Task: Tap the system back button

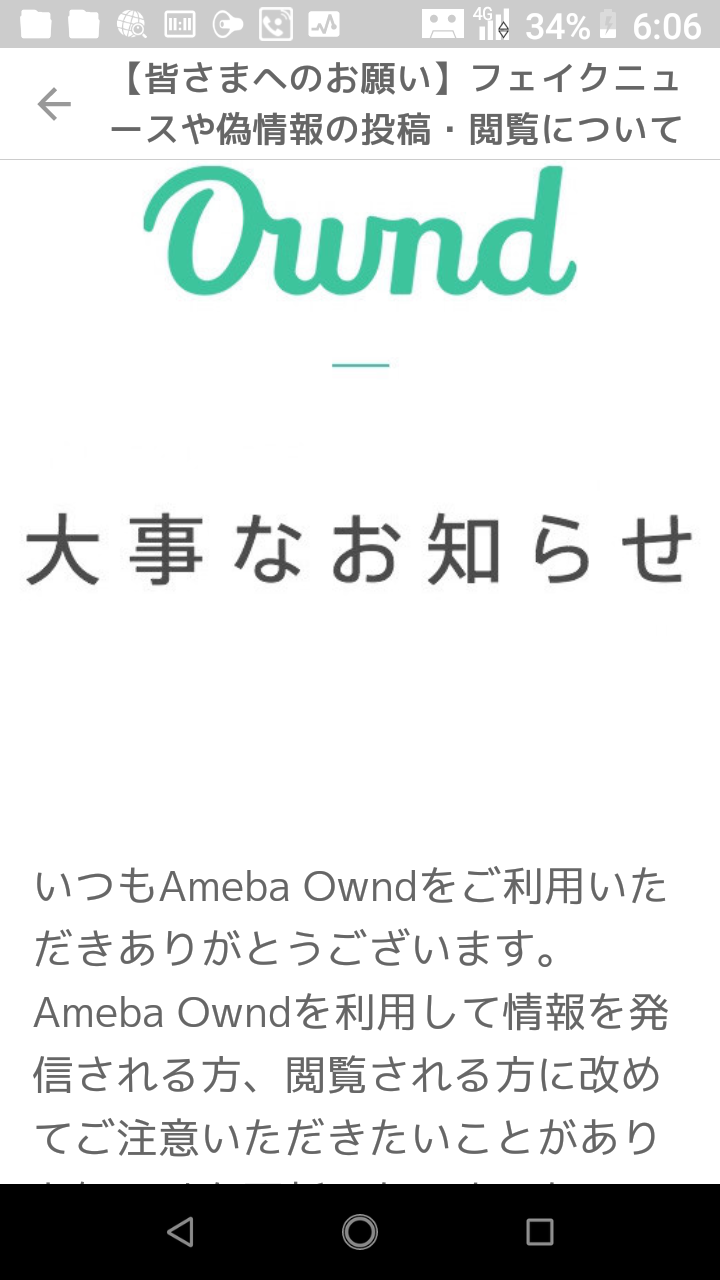Action: coord(180,1232)
